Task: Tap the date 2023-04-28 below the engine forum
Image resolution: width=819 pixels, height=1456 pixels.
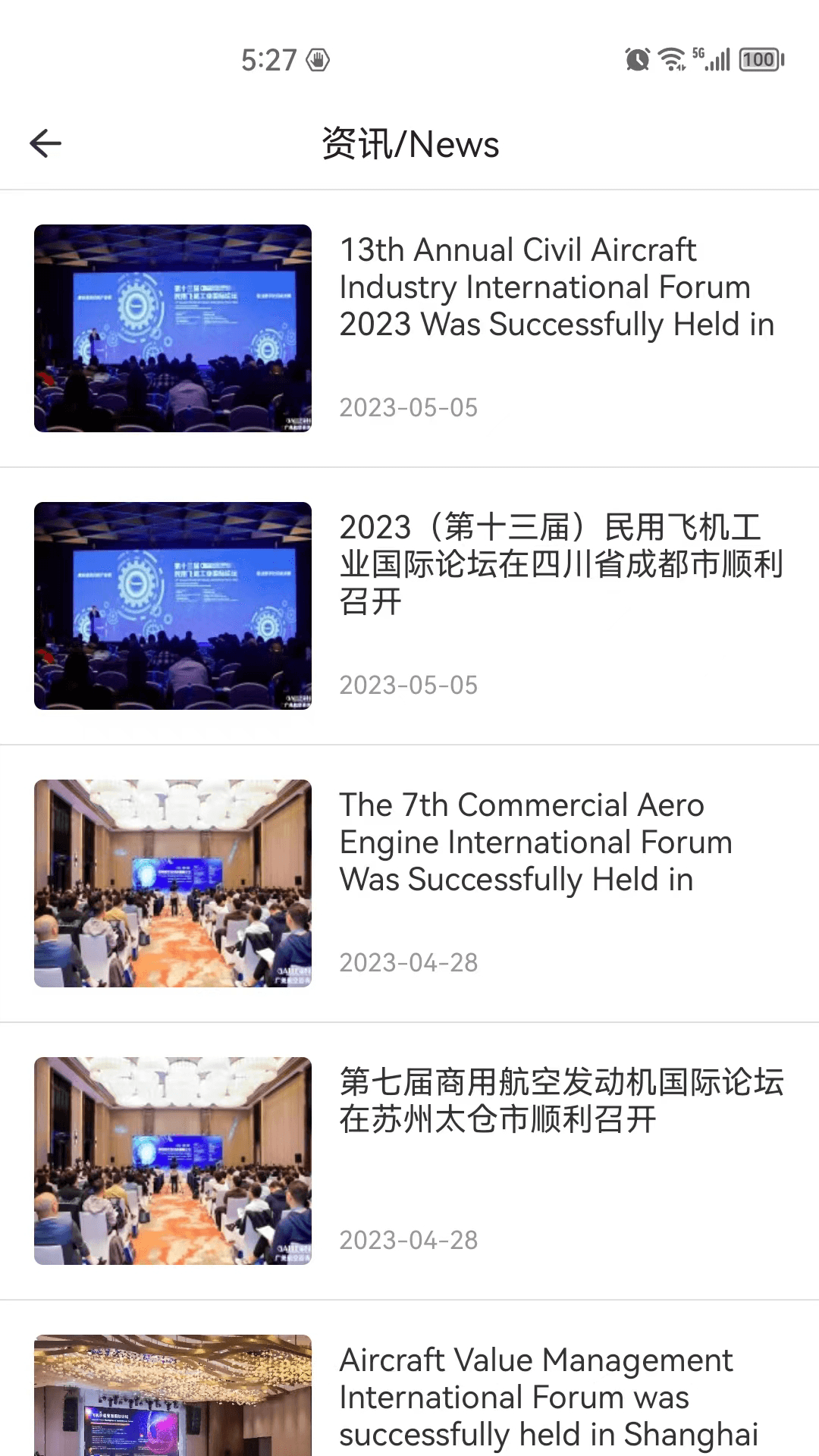Action: pos(409,962)
